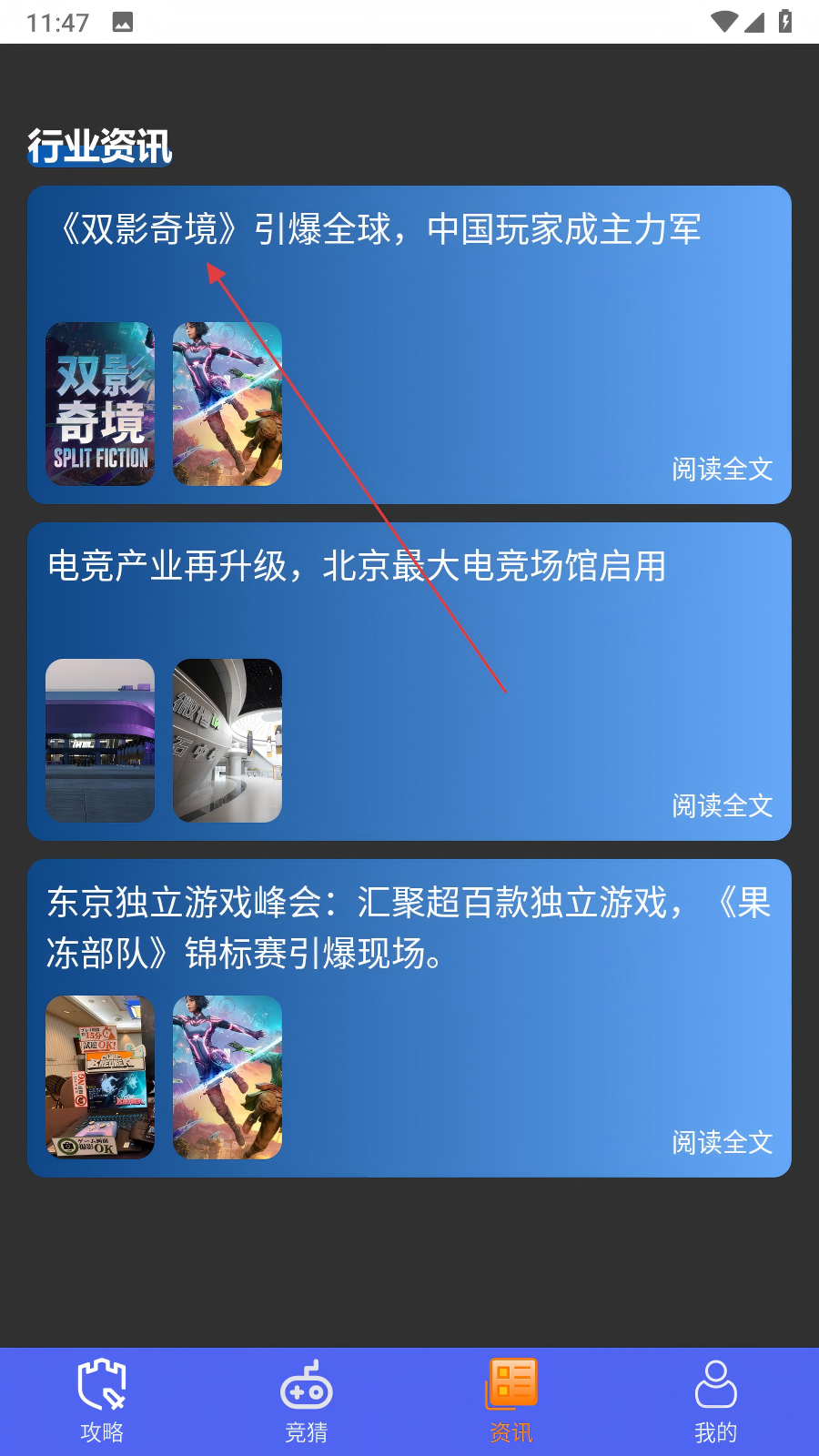Tap 阅读全文 under the 东京独立游戏峰会 article
819x1456 pixels.
pyautogui.click(x=722, y=1142)
